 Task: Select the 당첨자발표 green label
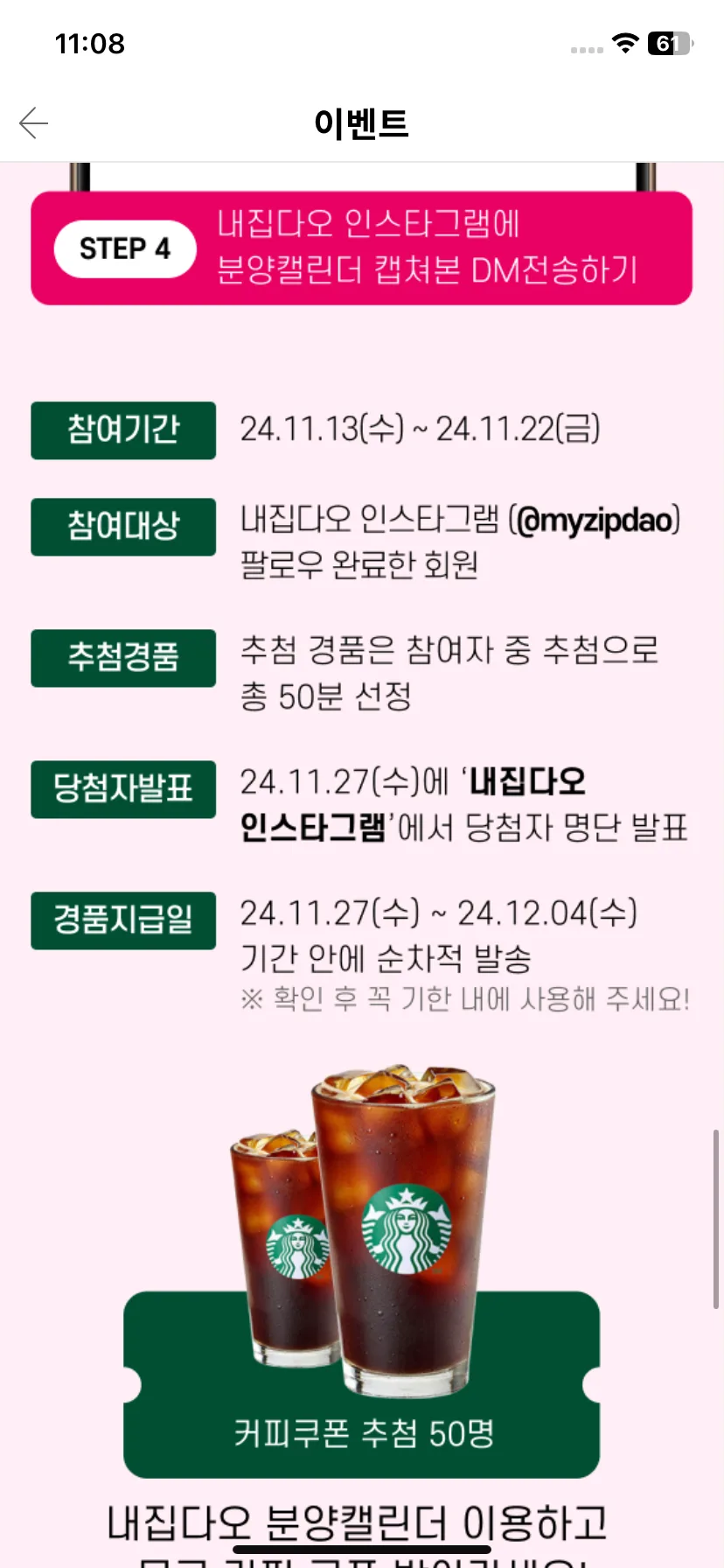pos(122,789)
